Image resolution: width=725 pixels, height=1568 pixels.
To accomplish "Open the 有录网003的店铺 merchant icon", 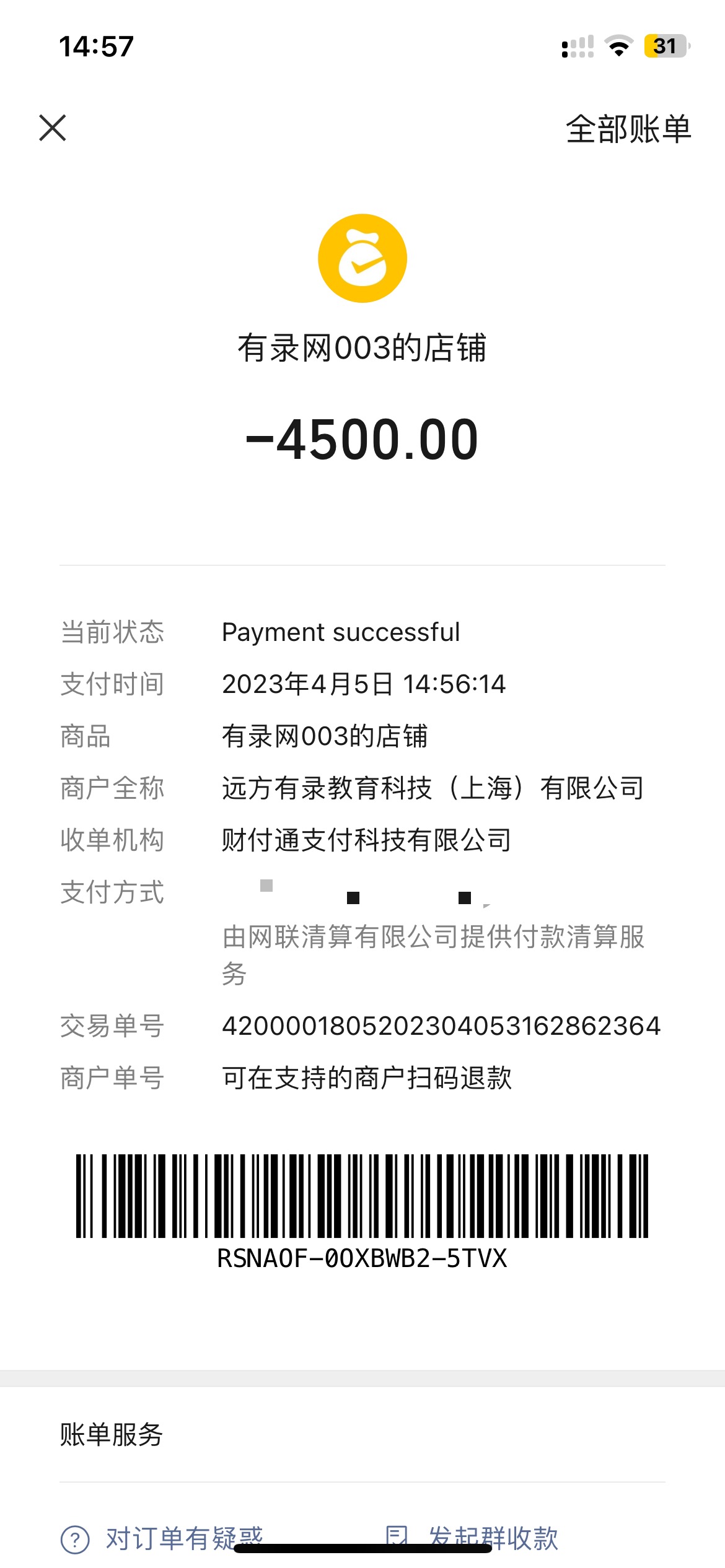I will tap(362, 258).
